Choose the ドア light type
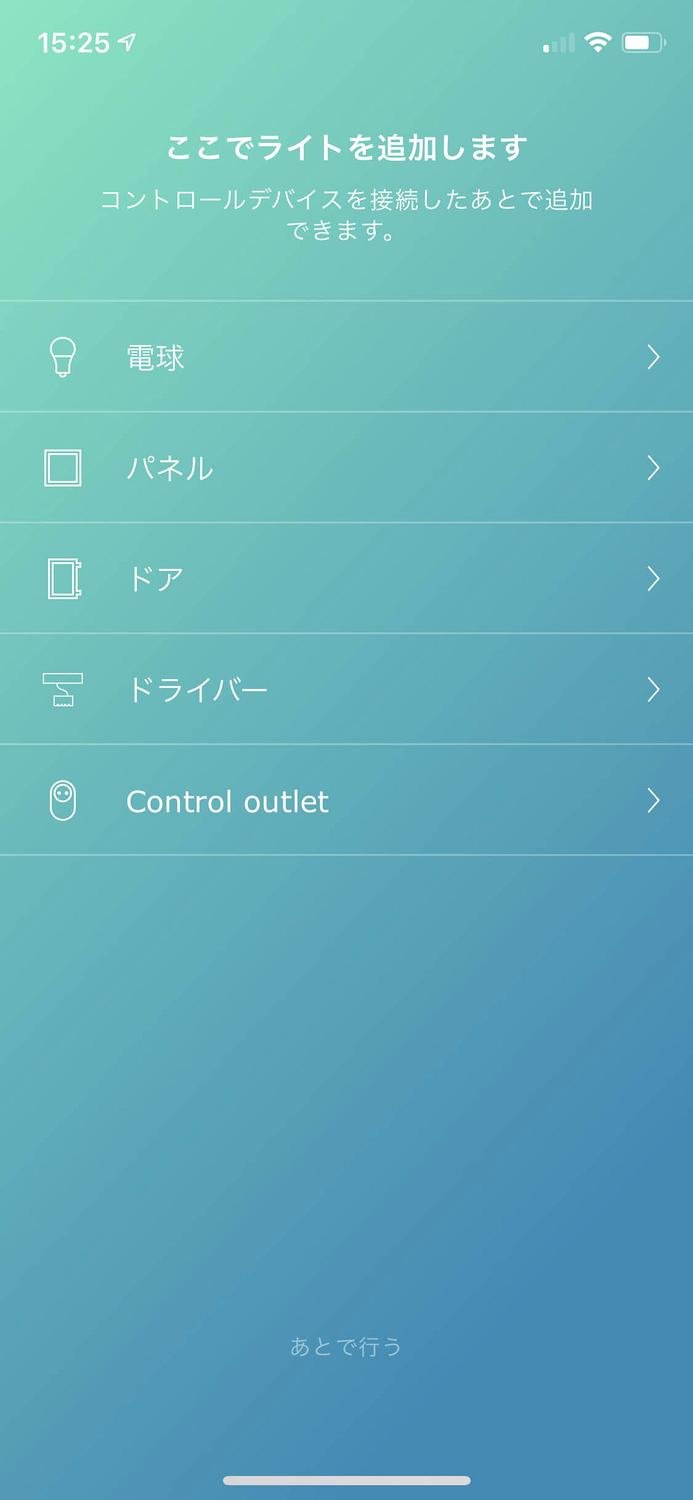Screen dimensions: 693x1500 [x=346, y=579]
